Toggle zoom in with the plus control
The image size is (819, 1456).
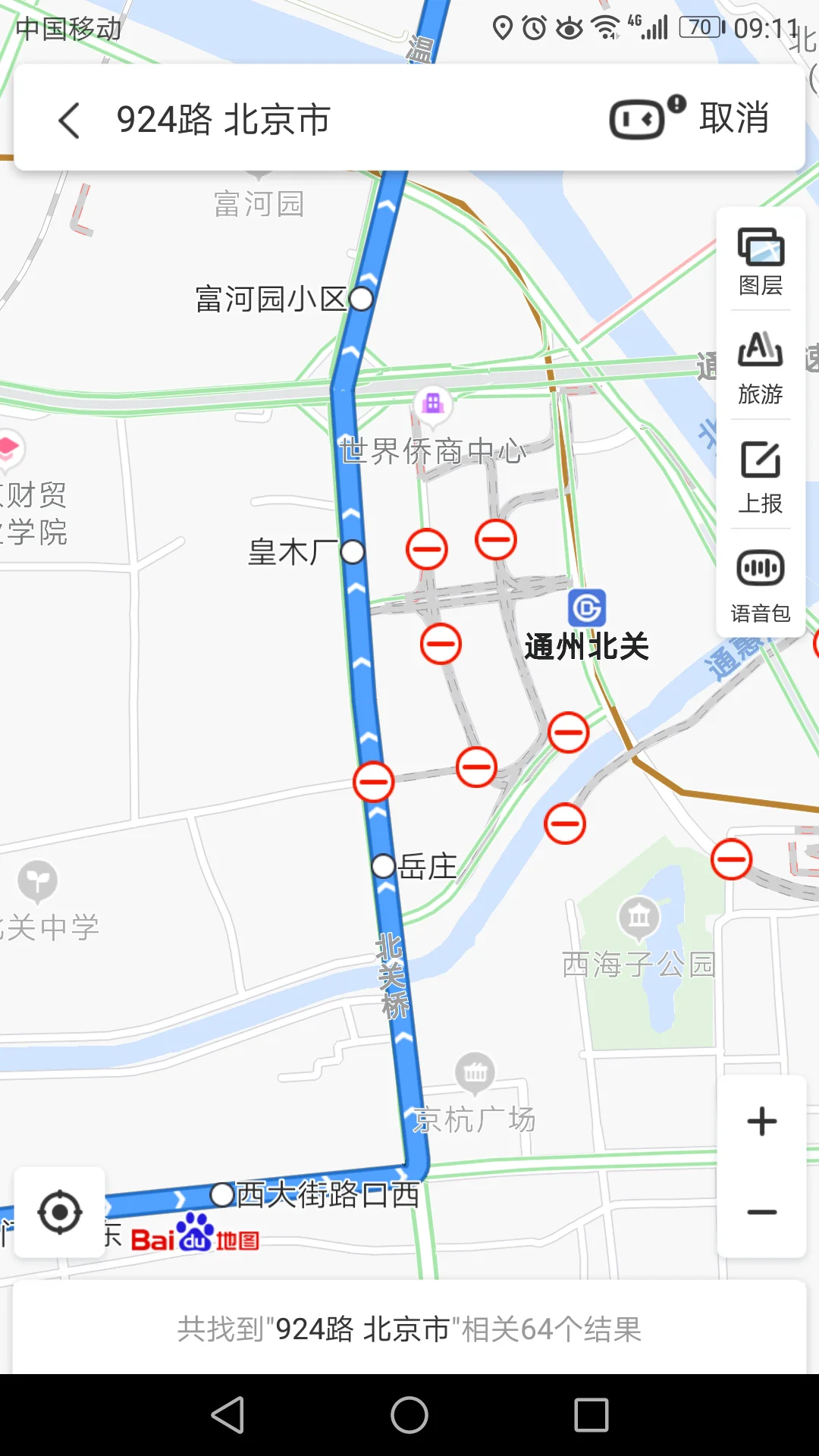coord(761,1122)
